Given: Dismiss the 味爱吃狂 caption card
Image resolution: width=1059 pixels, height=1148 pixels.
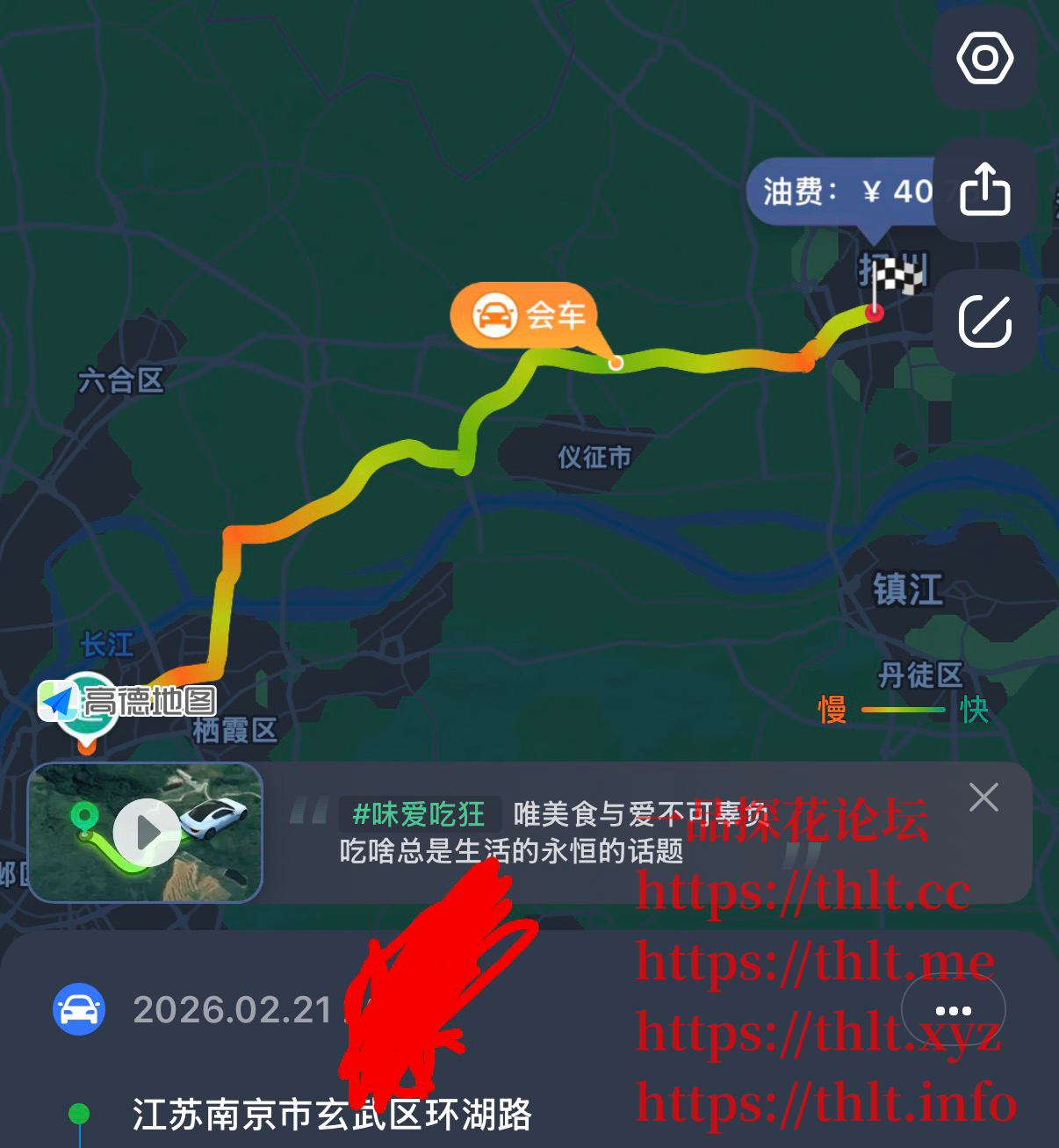Looking at the screenshot, I should coord(983,798).
